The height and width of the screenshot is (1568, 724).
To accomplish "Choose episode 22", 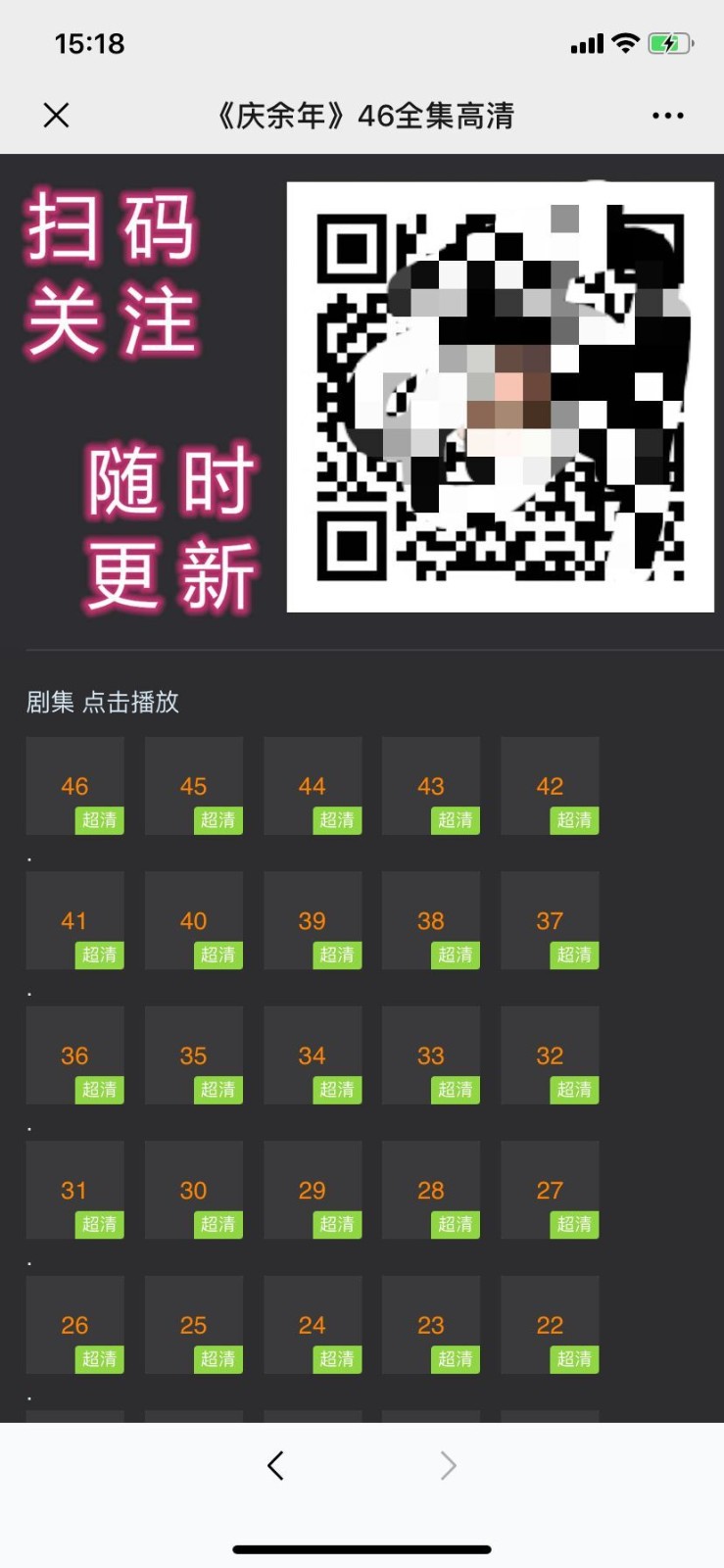I will point(550,1325).
